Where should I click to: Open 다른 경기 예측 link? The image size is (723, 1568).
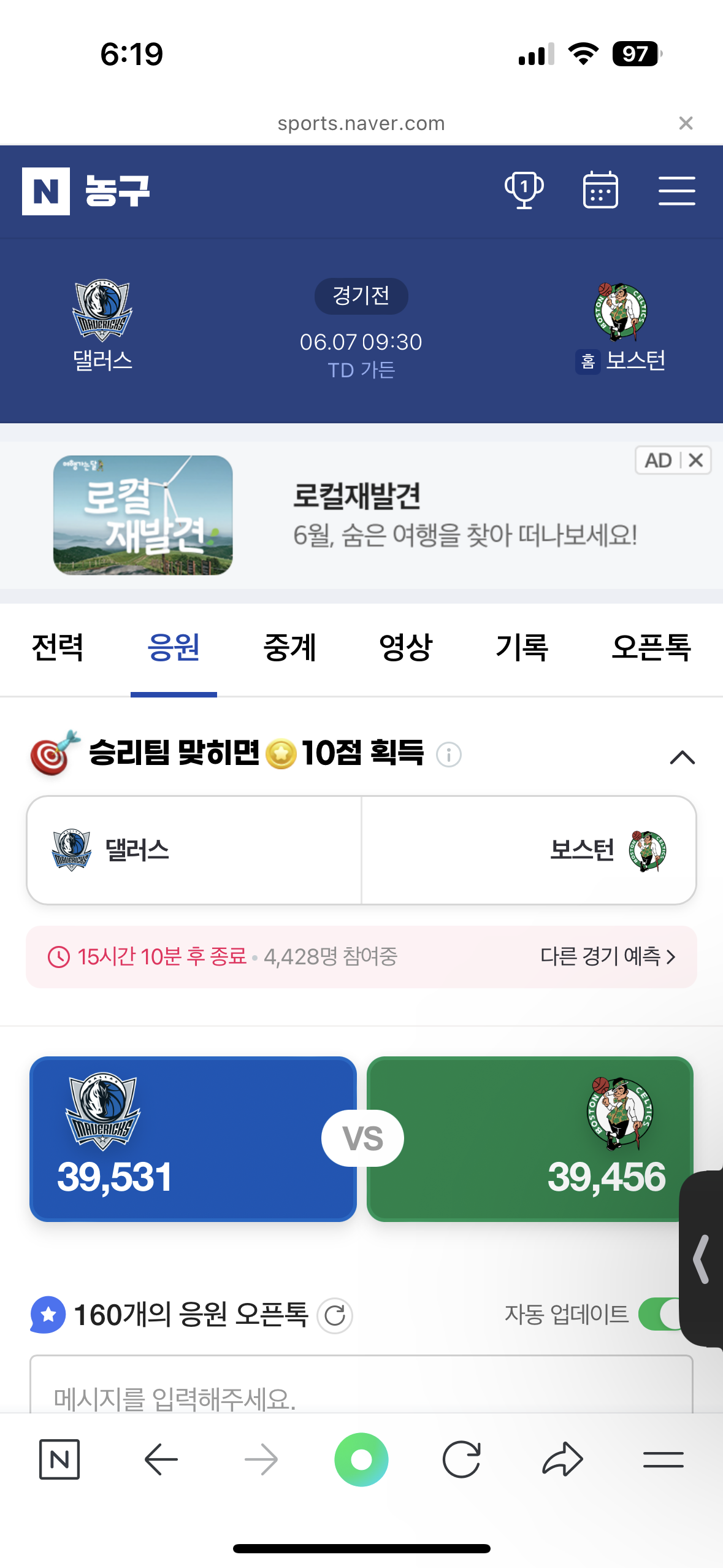pos(607,956)
